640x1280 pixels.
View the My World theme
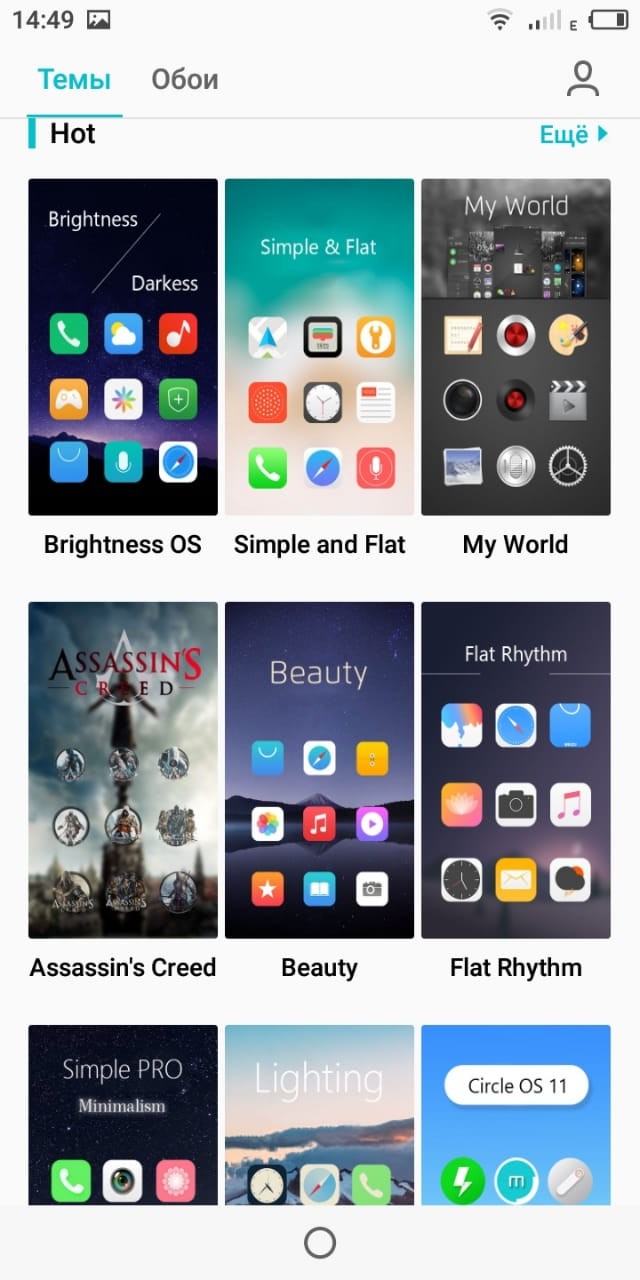tap(515, 347)
